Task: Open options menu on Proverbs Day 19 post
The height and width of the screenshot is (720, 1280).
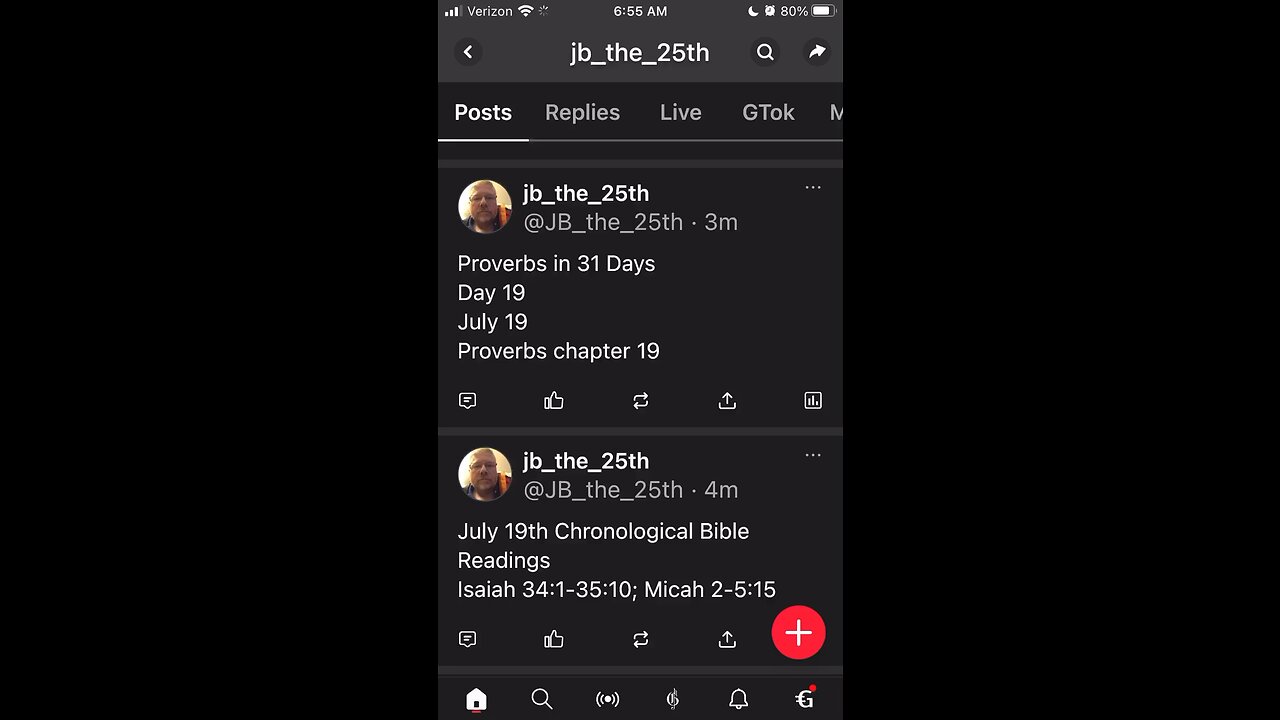Action: pyautogui.click(x=813, y=187)
